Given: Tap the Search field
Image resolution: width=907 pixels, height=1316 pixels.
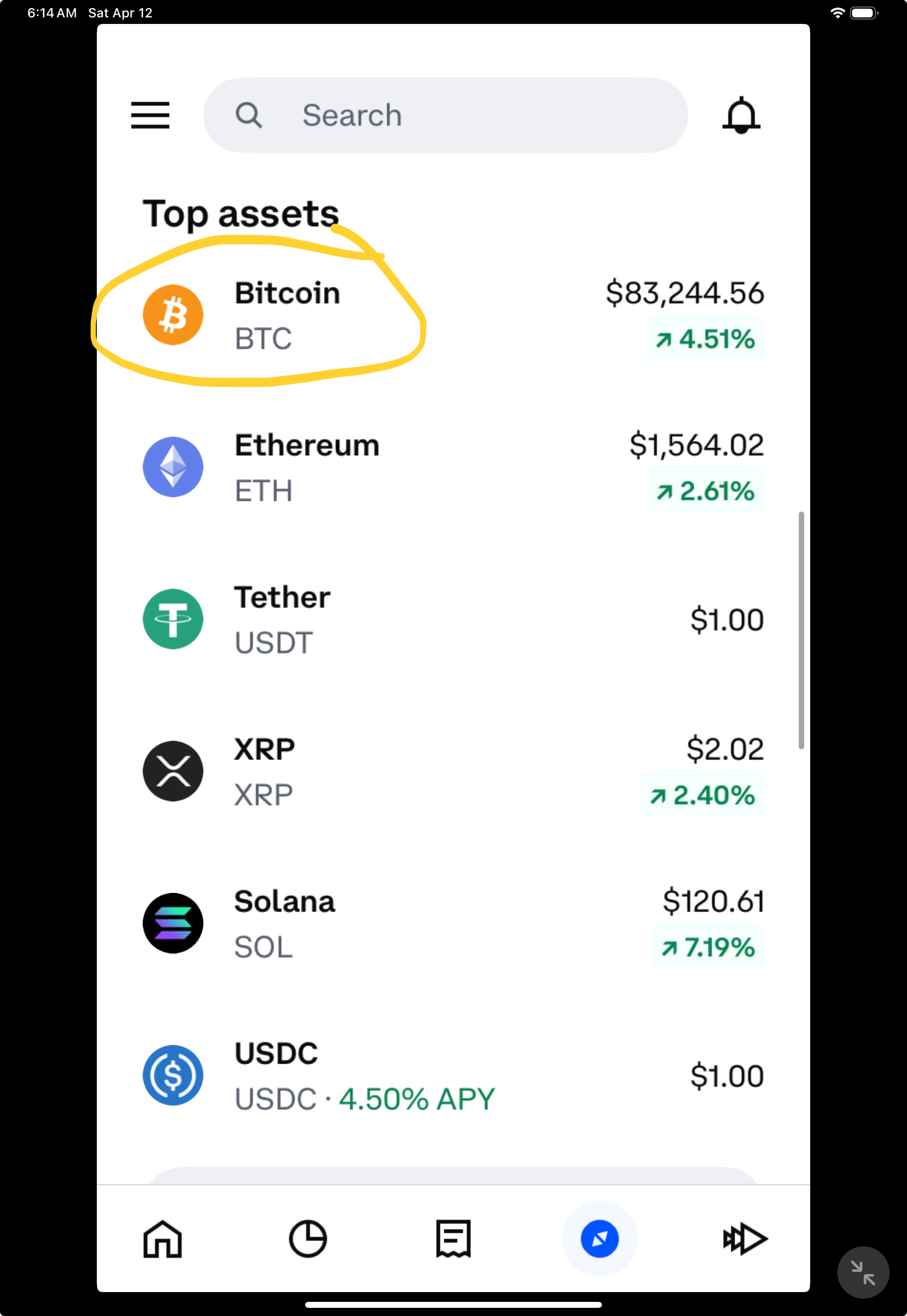Looking at the screenshot, I should click(445, 115).
